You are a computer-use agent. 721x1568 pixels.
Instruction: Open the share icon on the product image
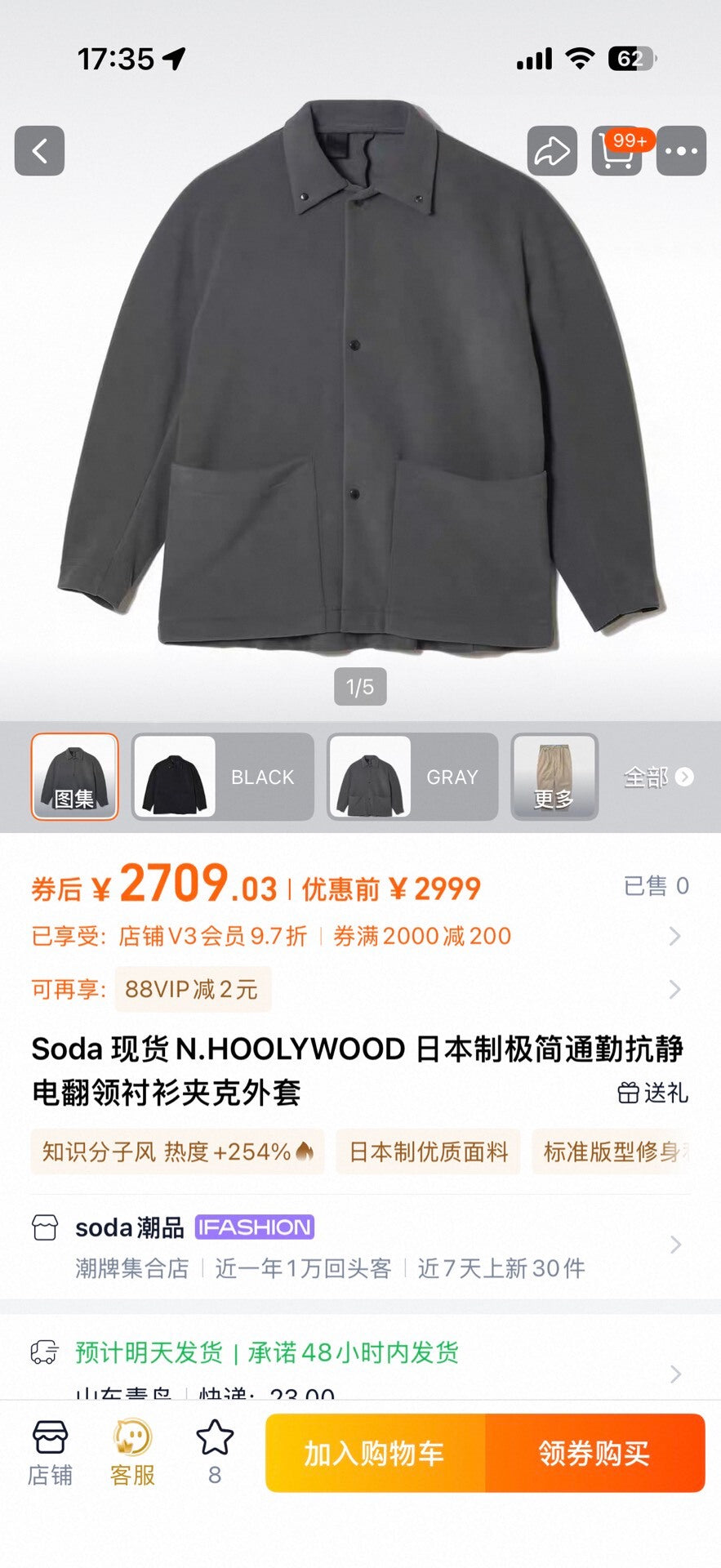tap(552, 150)
